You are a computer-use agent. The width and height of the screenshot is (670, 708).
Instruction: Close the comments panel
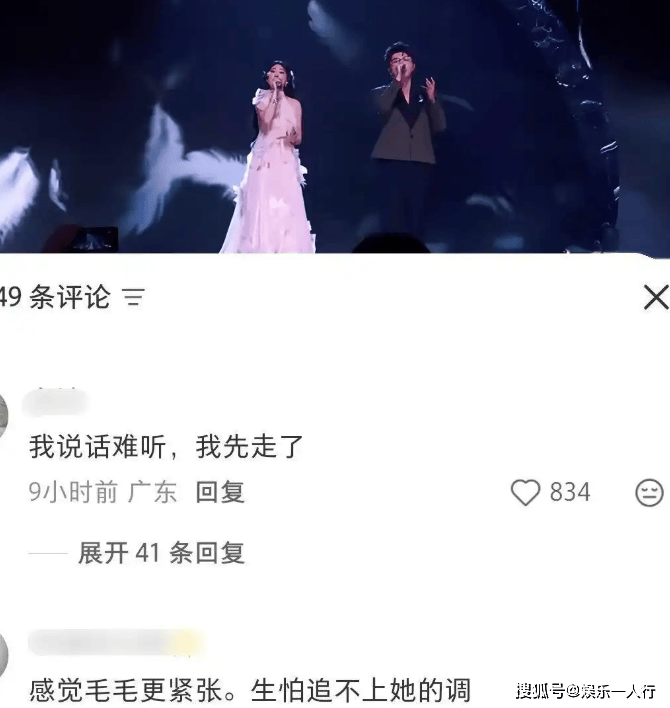[x=655, y=297]
